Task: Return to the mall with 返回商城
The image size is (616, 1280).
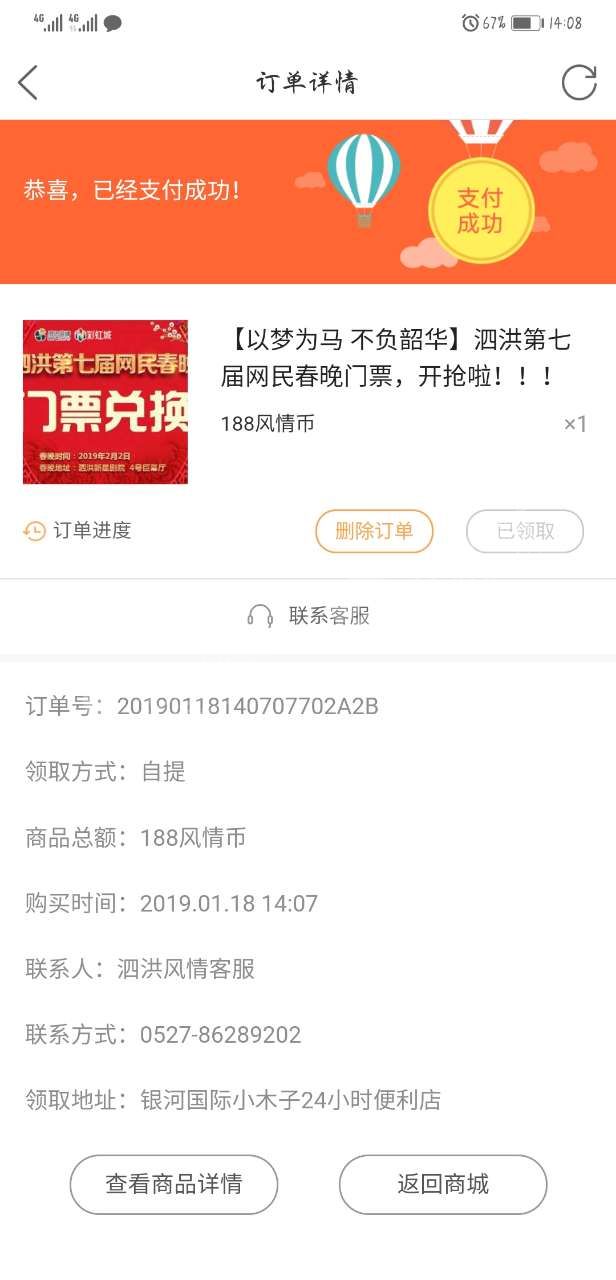Action: (443, 1184)
